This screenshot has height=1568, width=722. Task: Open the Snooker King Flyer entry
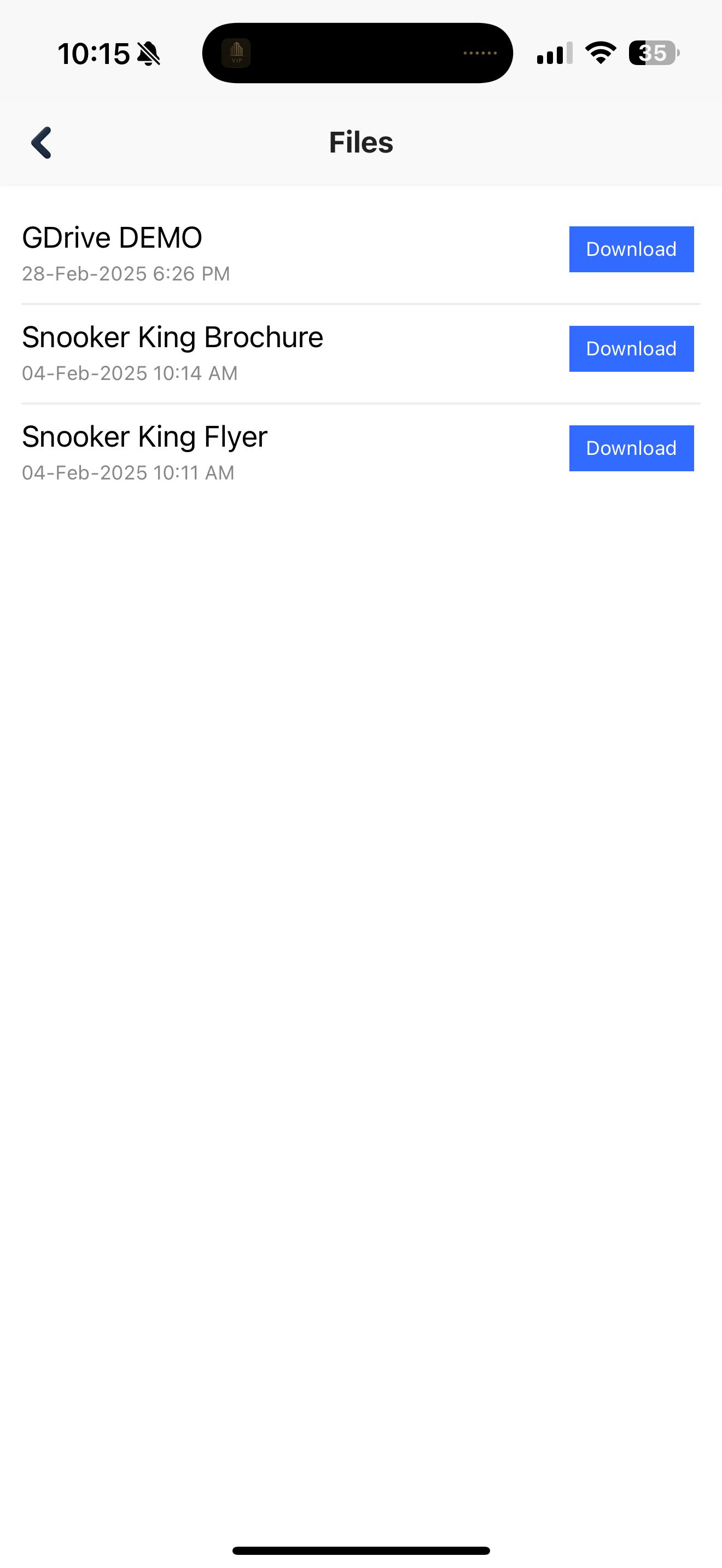click(144, 436)
